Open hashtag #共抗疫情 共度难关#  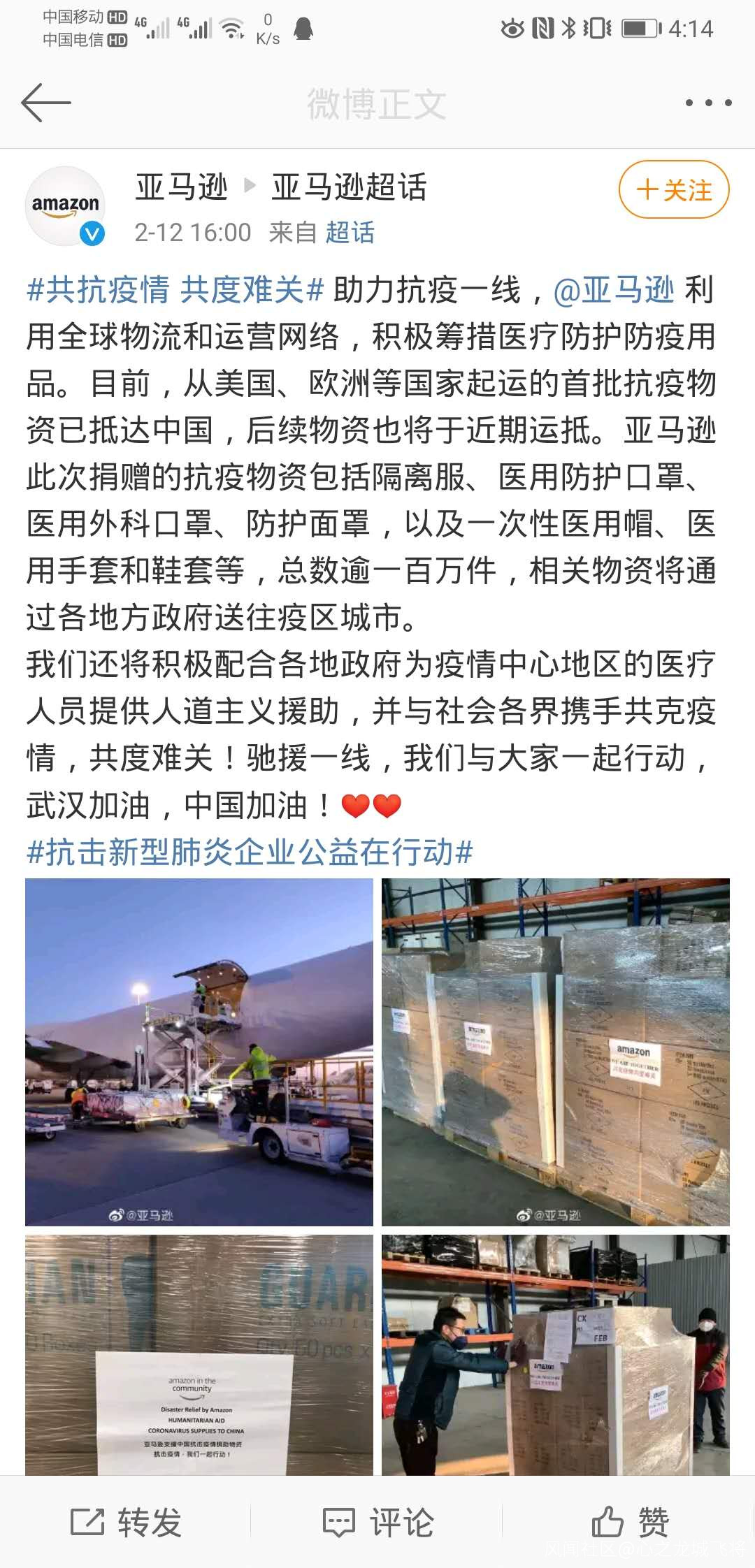point(175,290)
